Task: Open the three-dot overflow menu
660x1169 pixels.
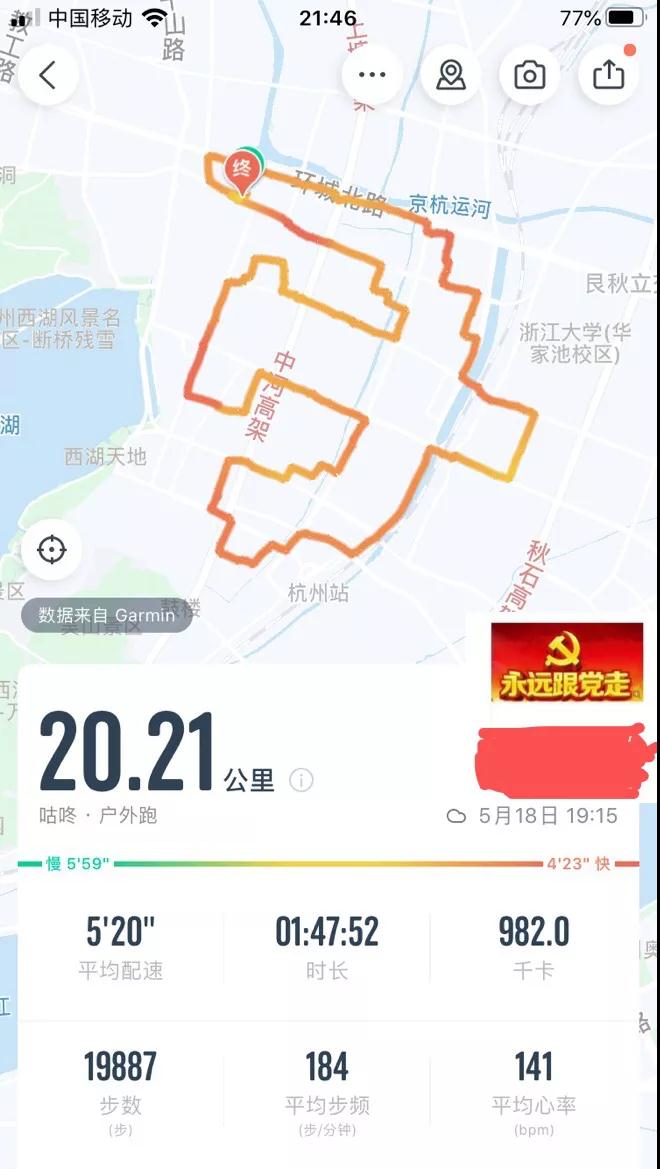Action: 372,75
